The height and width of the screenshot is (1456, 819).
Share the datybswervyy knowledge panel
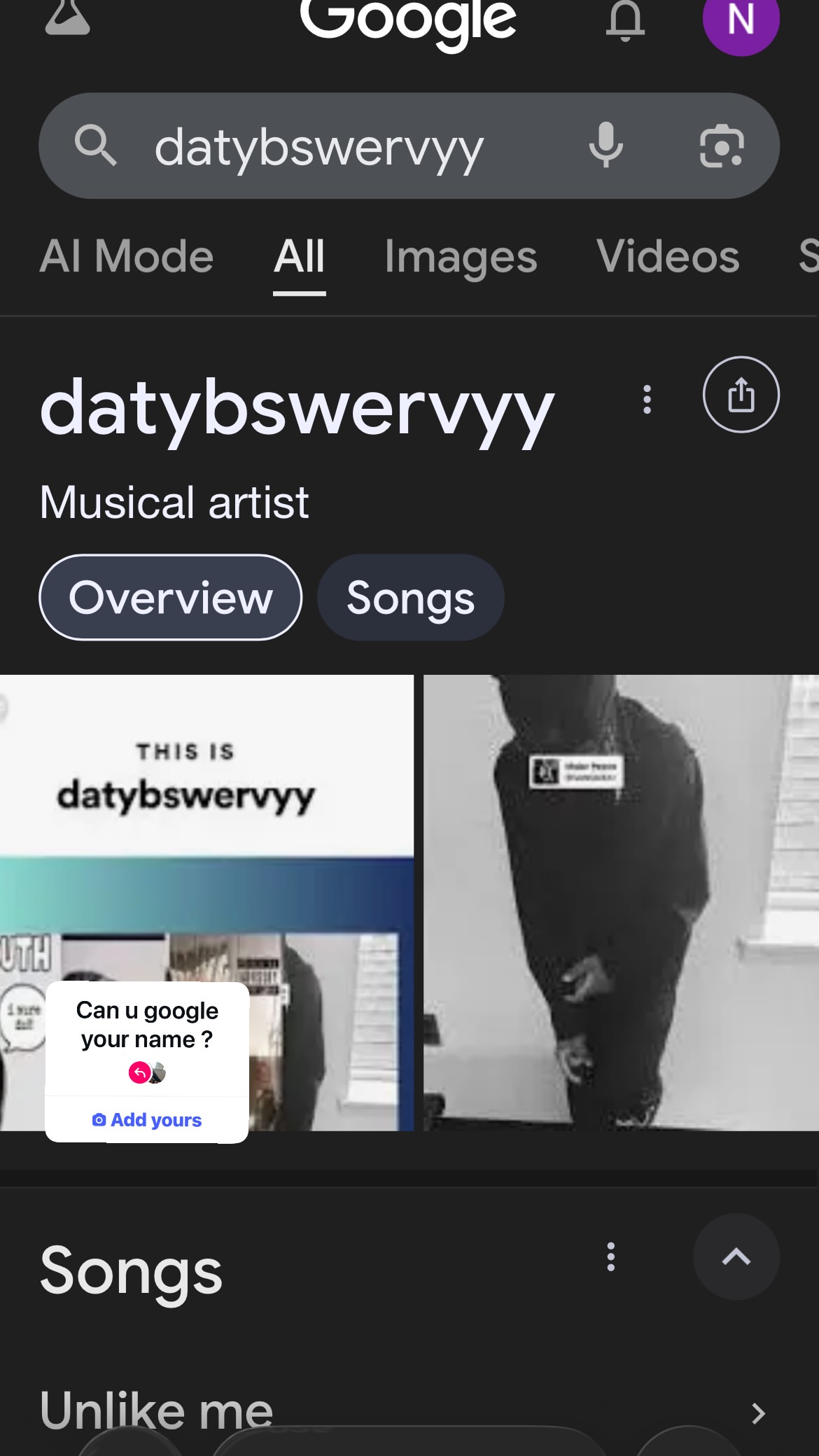pyautogui.click(x=741, y=395)
